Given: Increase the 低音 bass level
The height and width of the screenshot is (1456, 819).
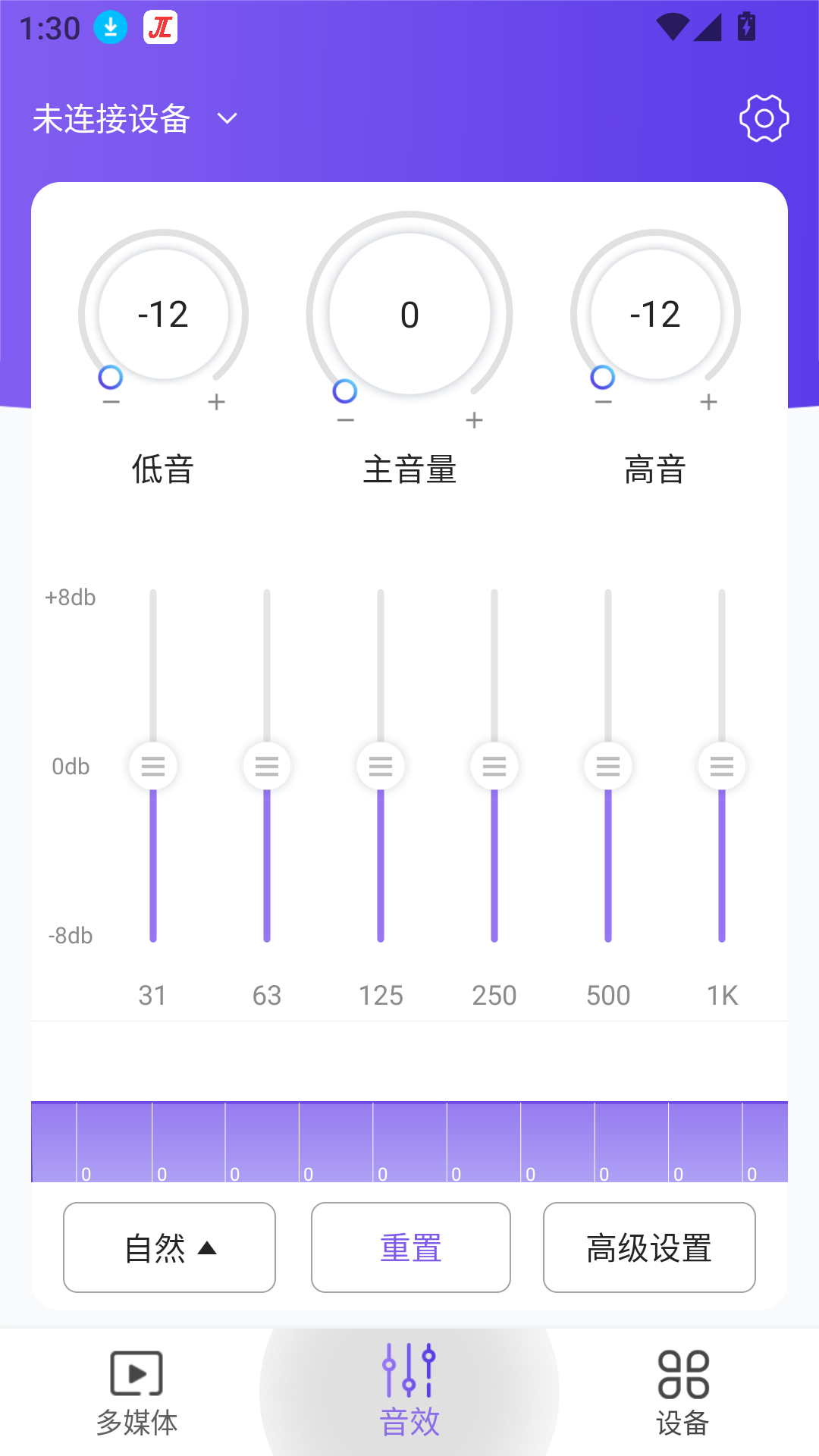Looking at the screenshot, I should point(217,402).
